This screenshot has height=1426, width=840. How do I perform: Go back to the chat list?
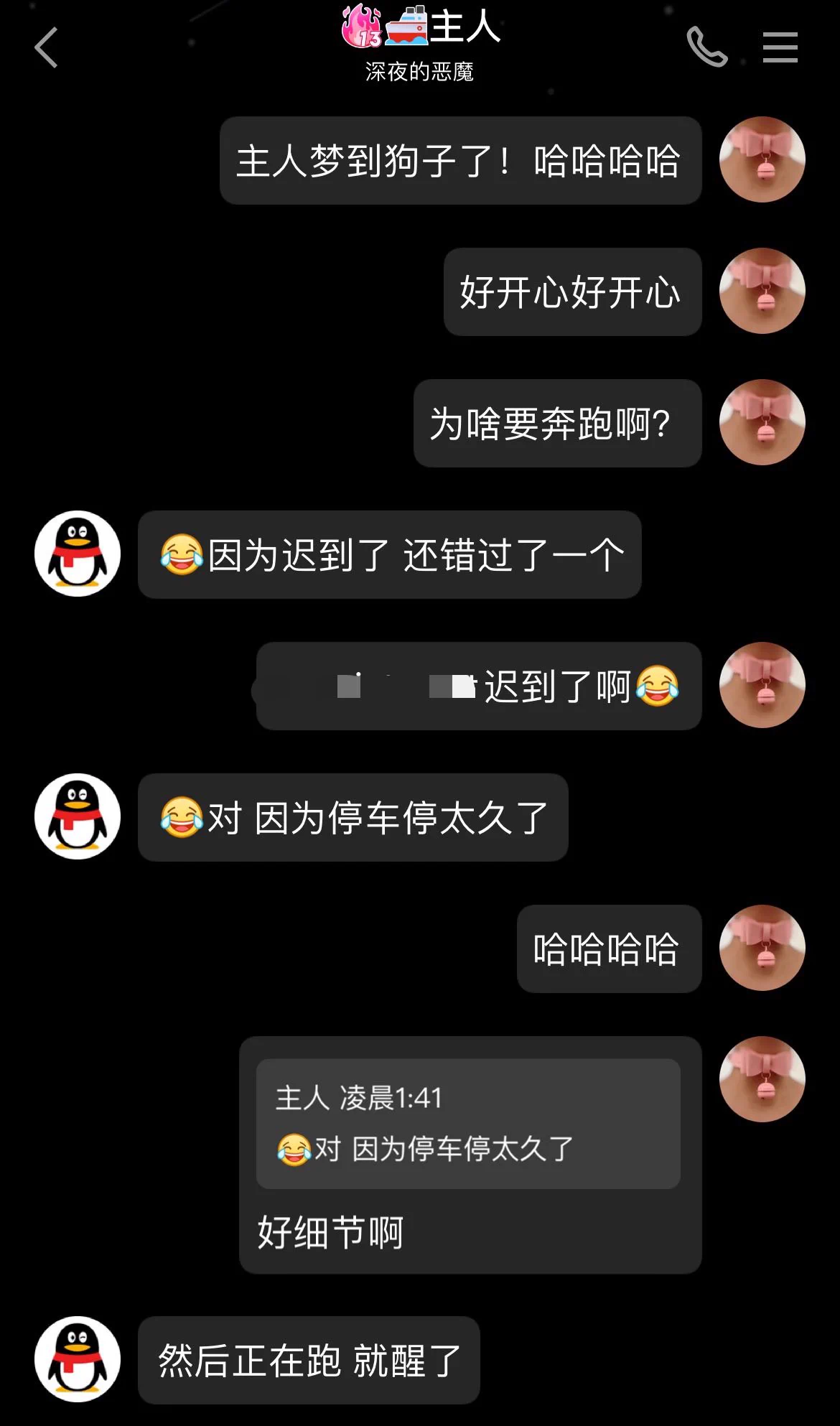[47, 48]
